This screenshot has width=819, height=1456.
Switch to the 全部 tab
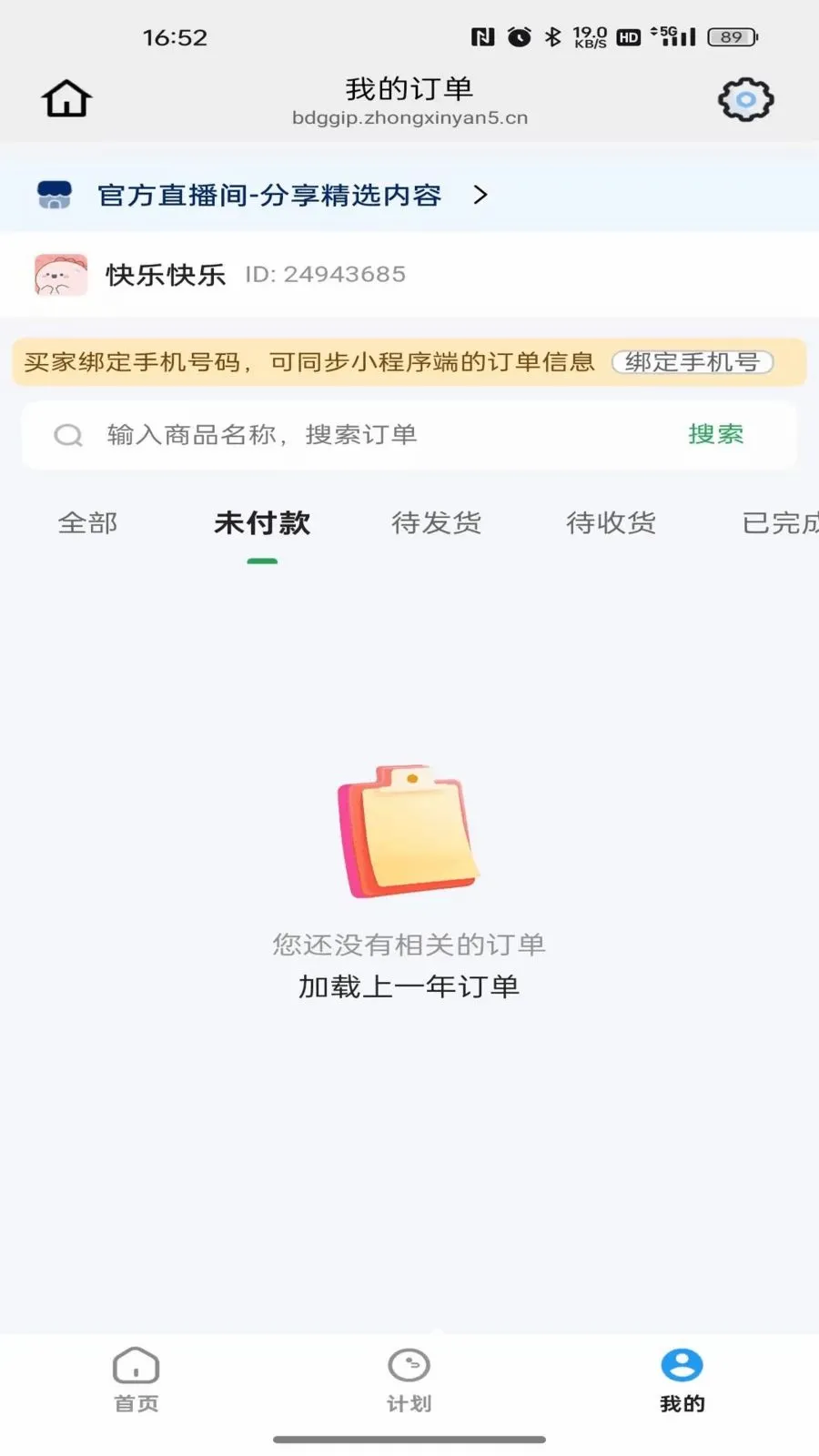[x=87, y=522]
